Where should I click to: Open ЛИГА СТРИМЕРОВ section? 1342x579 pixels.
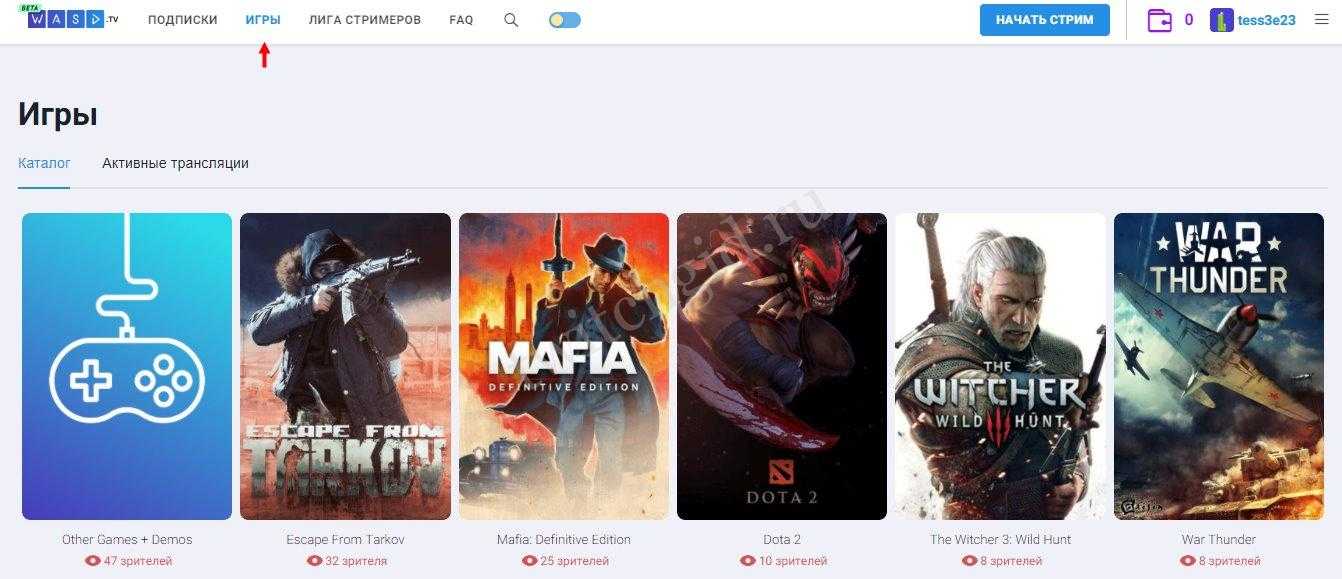[365, 20]
